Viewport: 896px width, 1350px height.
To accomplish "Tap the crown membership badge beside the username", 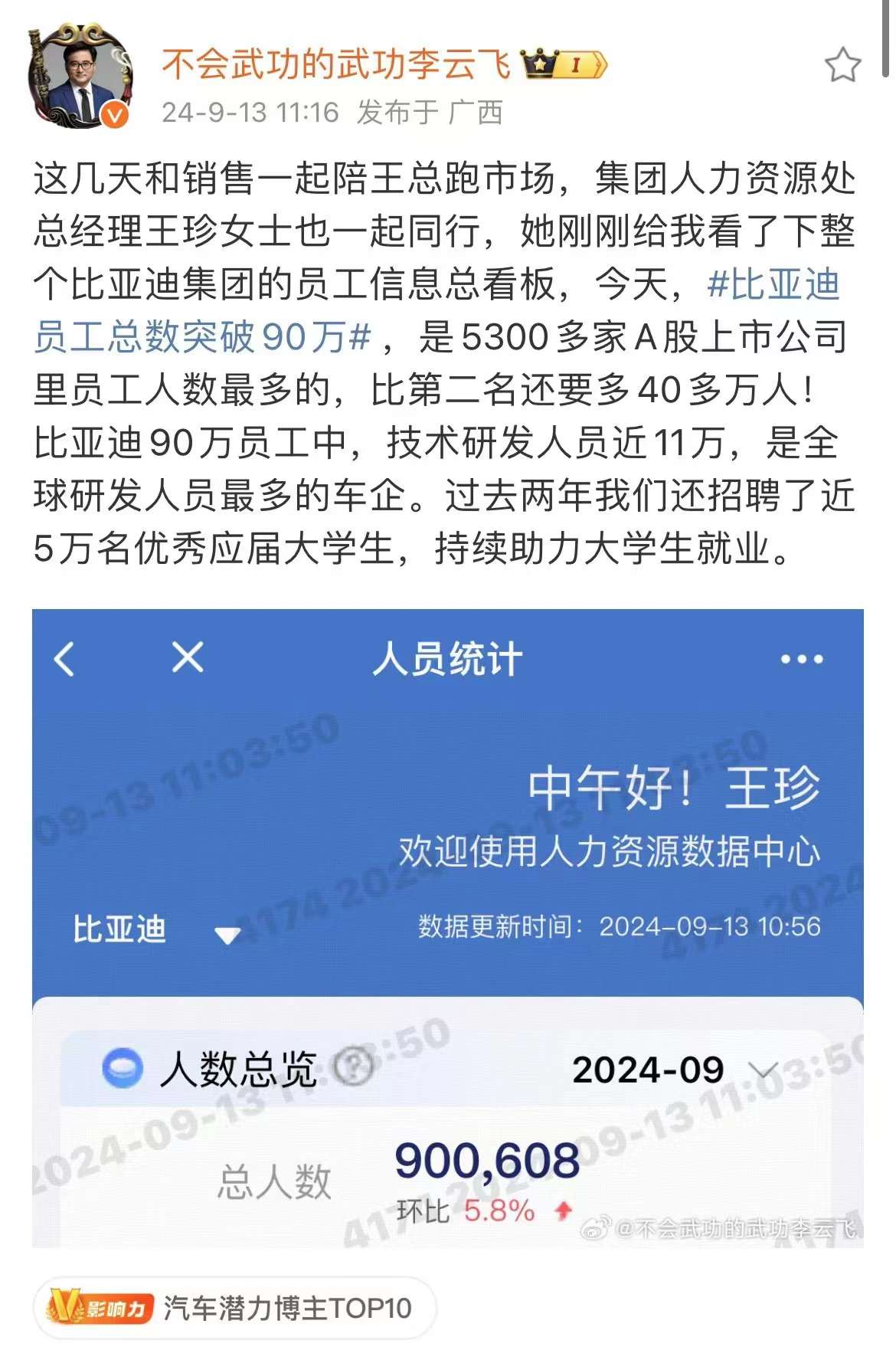I will point(564,64).
